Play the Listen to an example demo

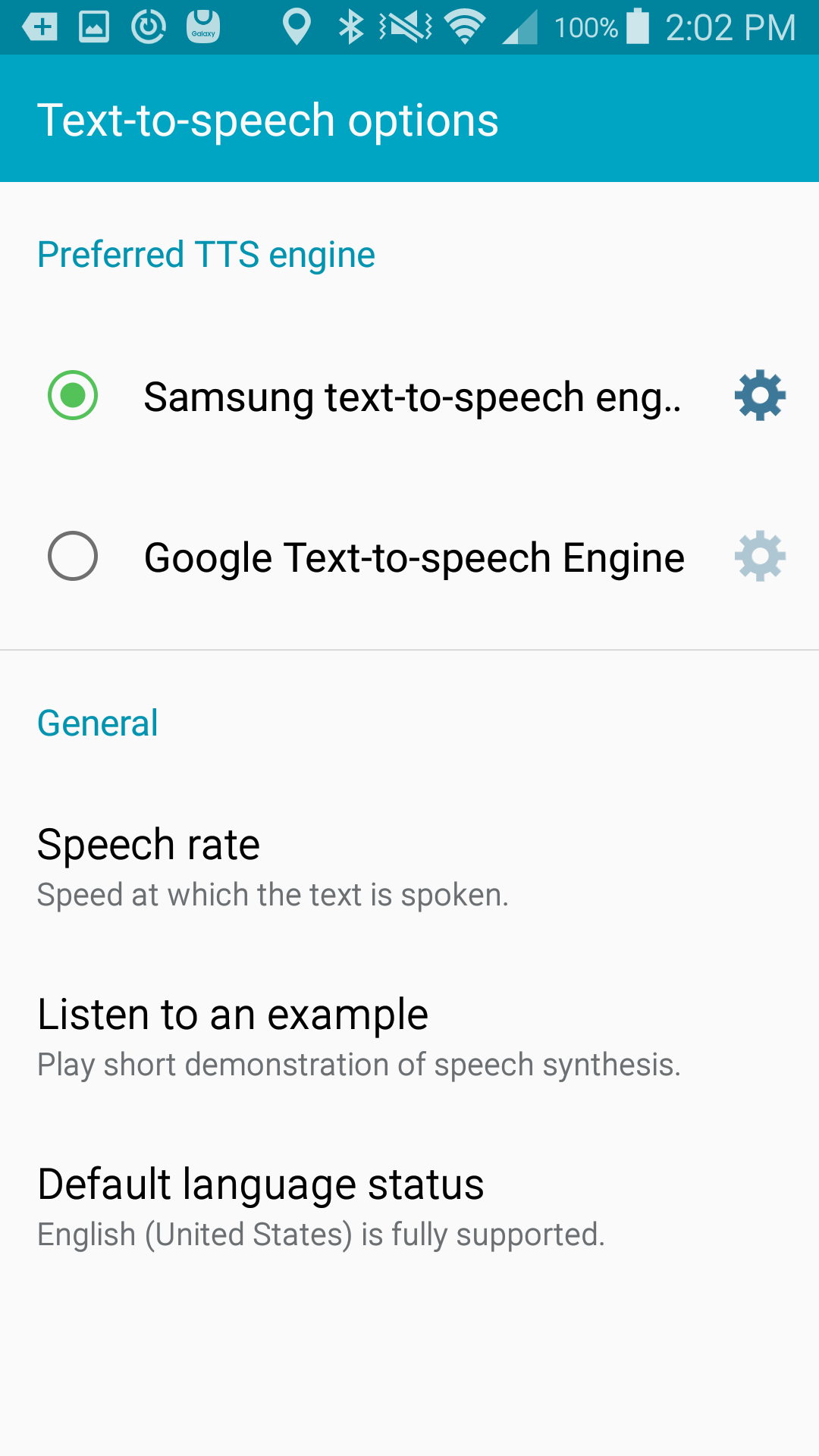click(x=409, y=1037)
